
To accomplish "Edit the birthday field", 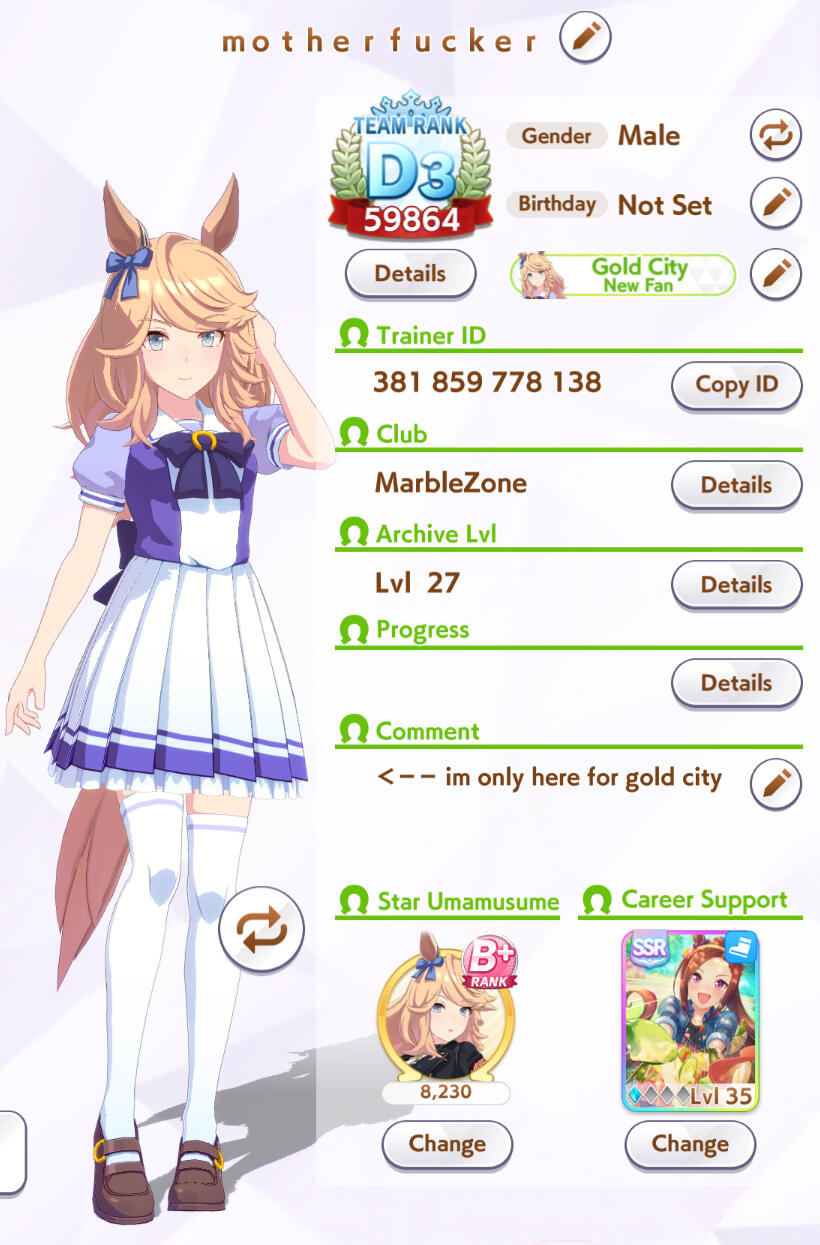I will (776, 205).
